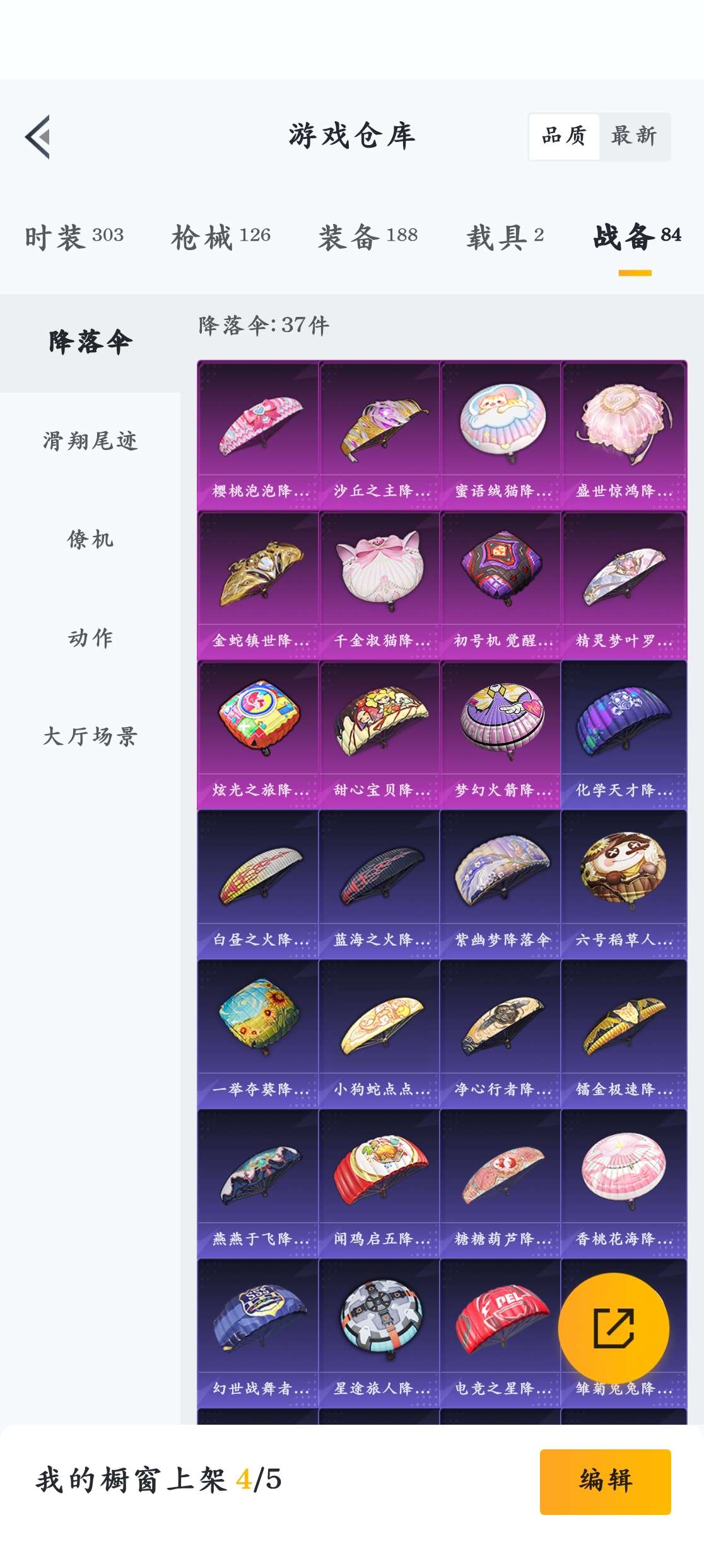Select 滑翔尾迹 category
The height and width of the screenshot is (1568, 704).
click(90, 441)
